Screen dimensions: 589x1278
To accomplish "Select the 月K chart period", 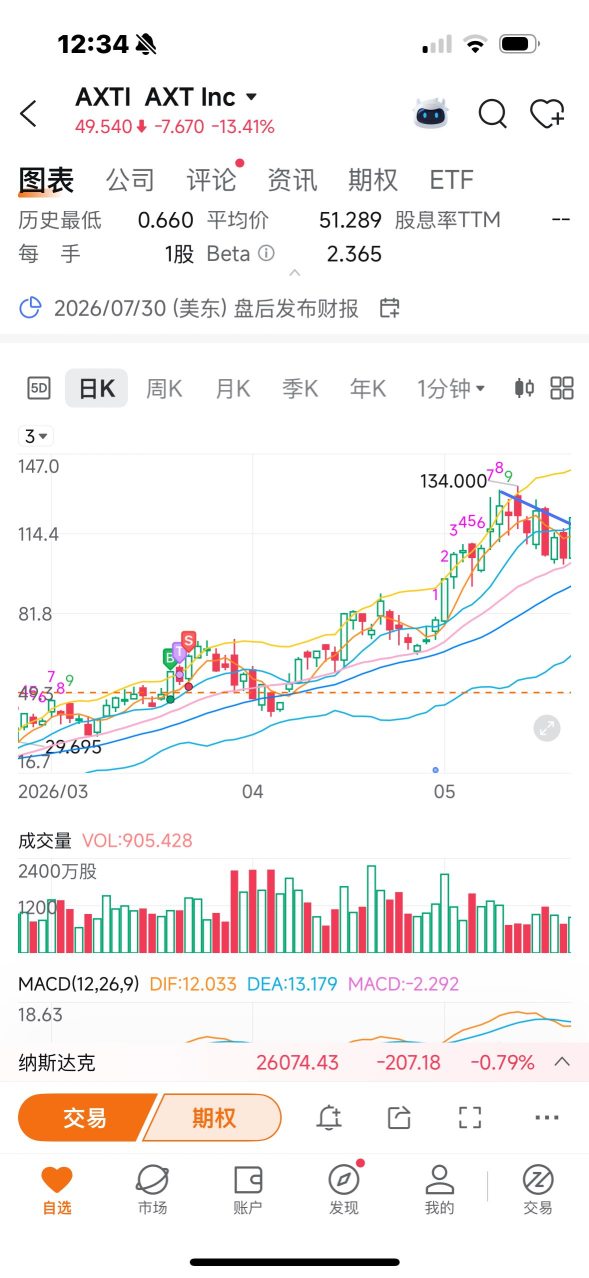I will 233,388.
